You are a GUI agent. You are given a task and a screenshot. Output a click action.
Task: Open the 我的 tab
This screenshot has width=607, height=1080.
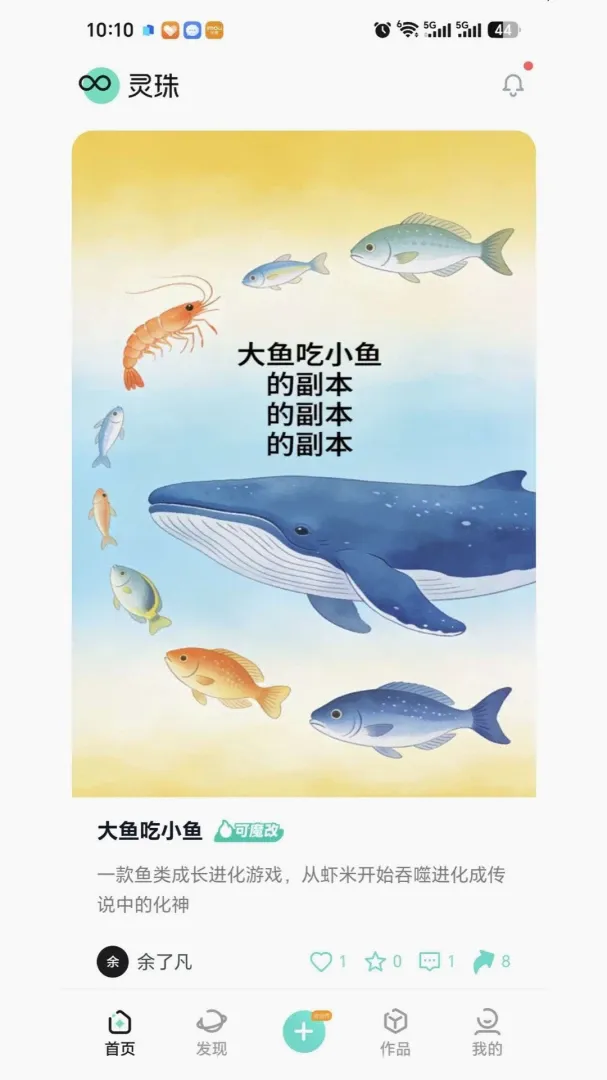tap(487, 1032)
